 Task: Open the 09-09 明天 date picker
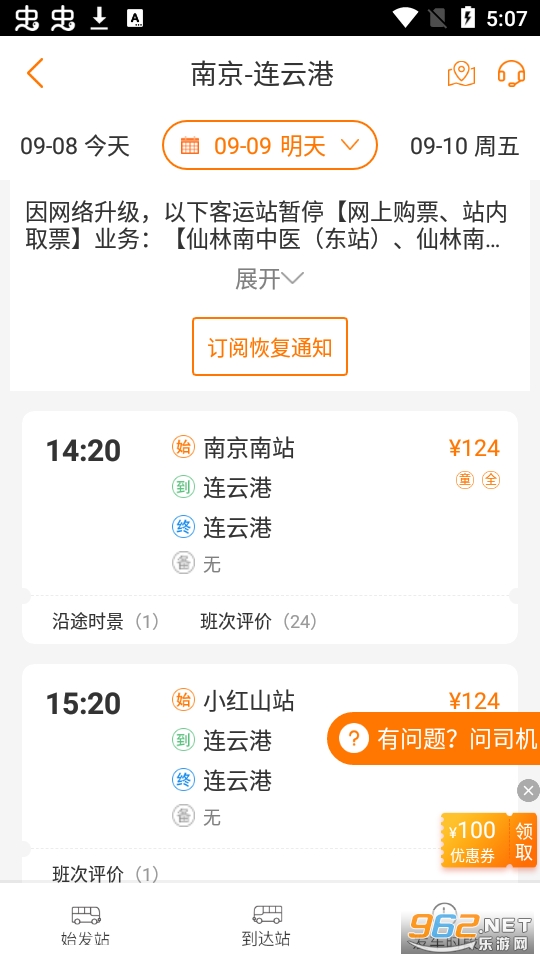click(269, 145)
